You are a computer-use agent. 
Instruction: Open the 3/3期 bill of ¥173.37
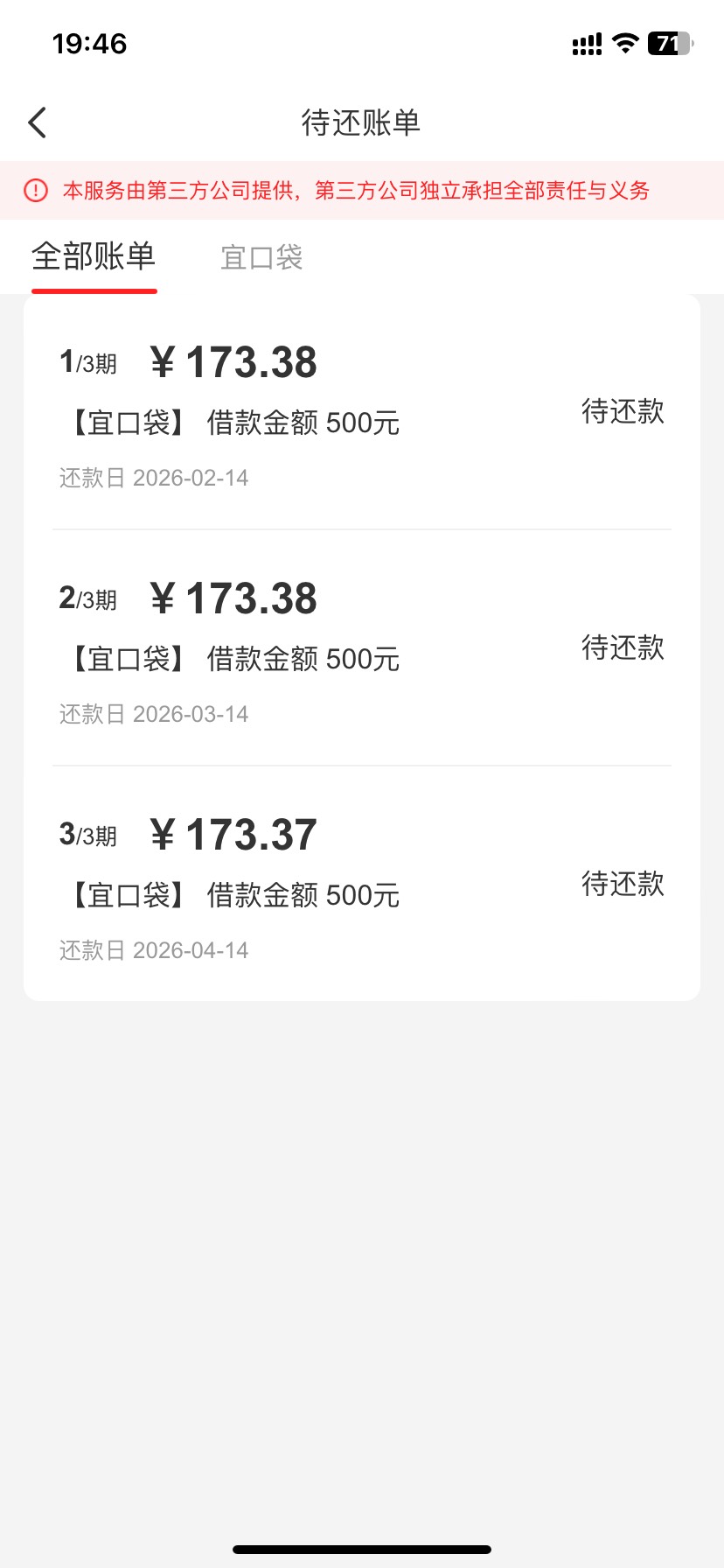(x=361, y=885)
